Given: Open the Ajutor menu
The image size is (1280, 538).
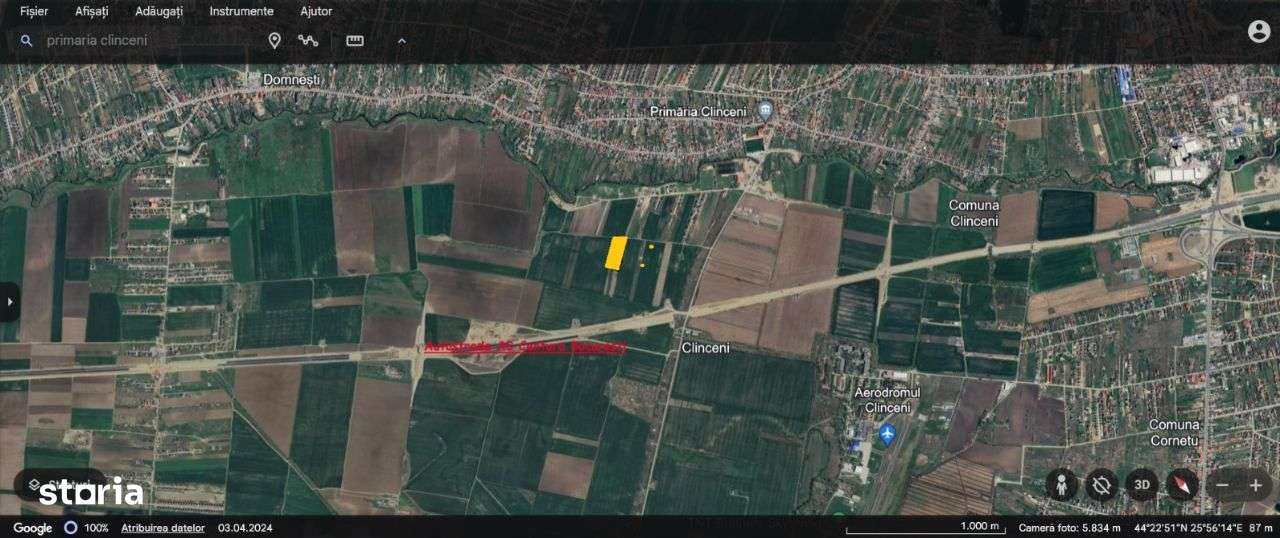Looking at the screenshot, I should pos(316,11).
